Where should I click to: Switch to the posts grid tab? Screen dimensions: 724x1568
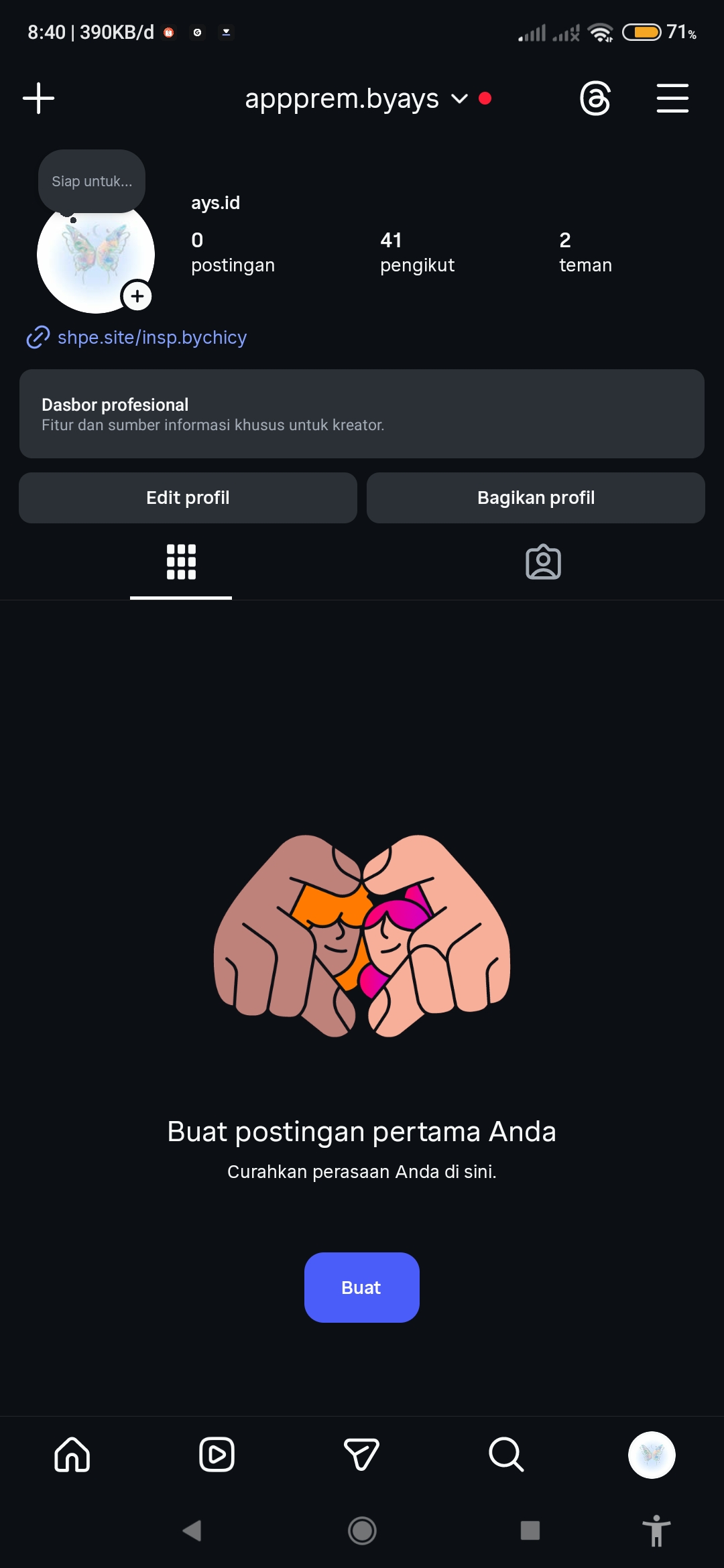[x=181, y=562]
